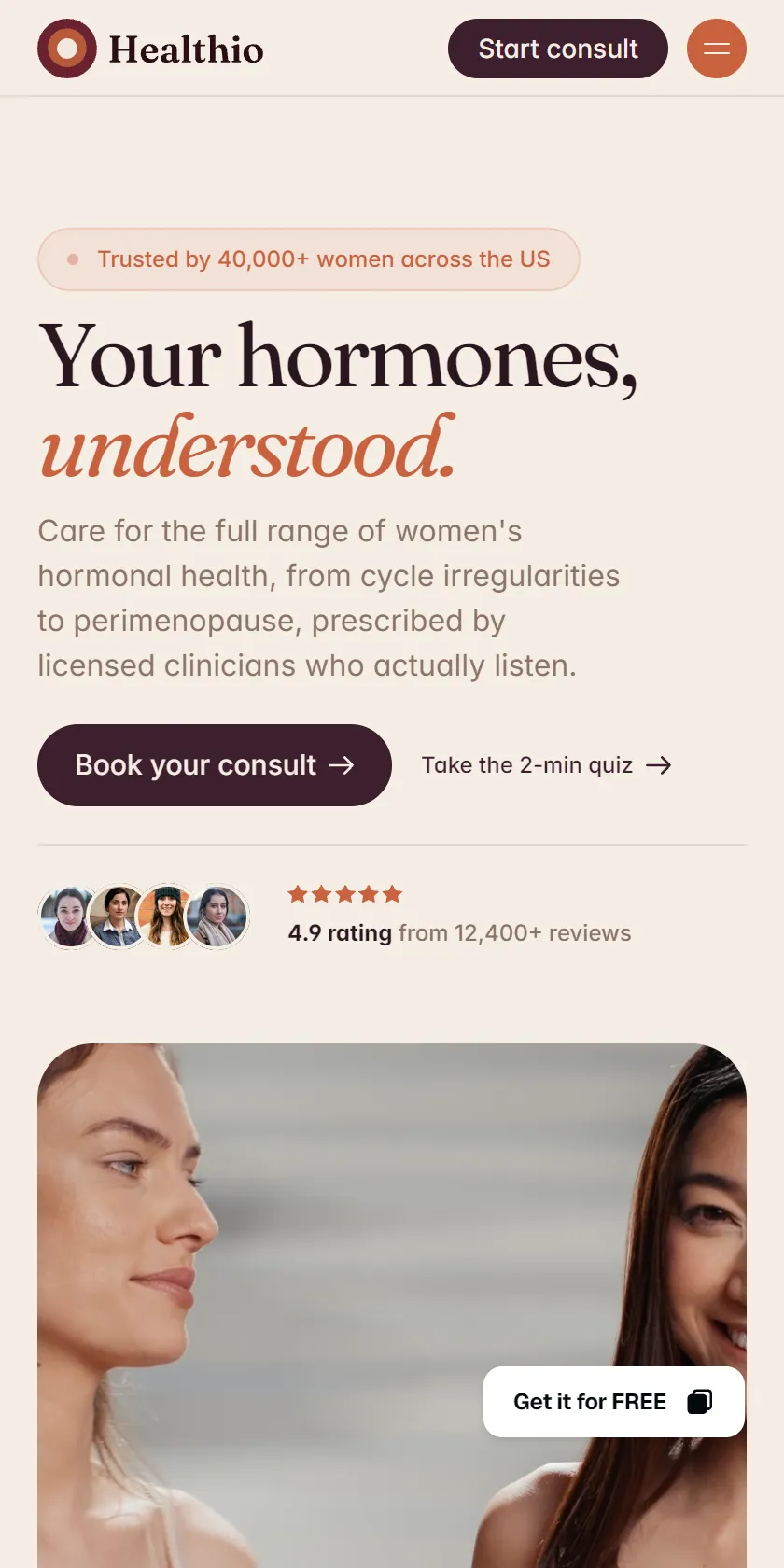Book your consult
Viewport: 784px width, 1568px height.
pos(215,765)
